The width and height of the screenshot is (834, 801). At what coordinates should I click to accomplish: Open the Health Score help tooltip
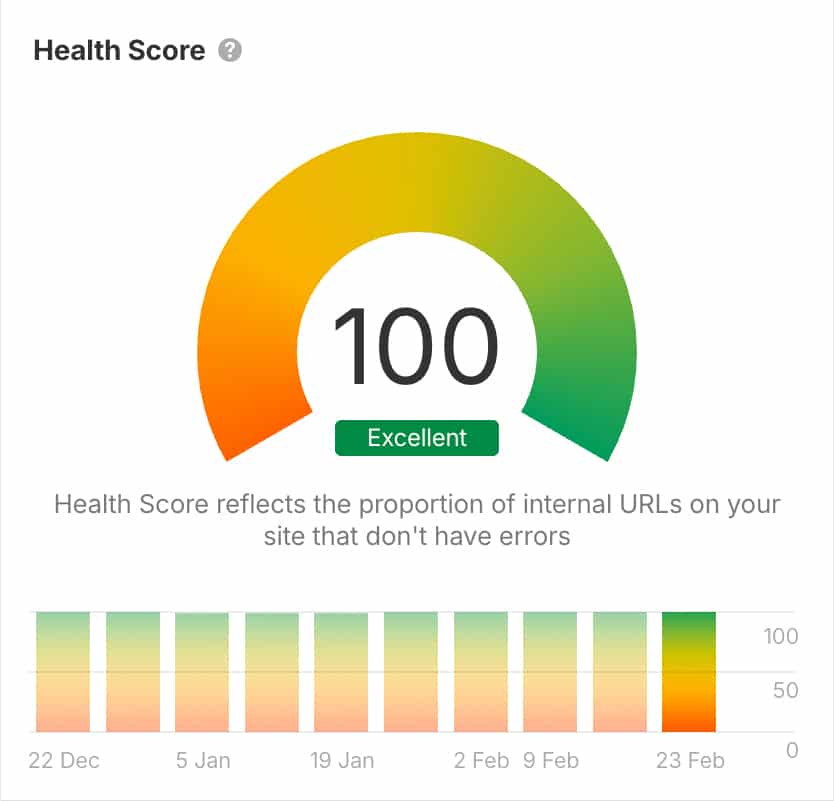(231, 51)
